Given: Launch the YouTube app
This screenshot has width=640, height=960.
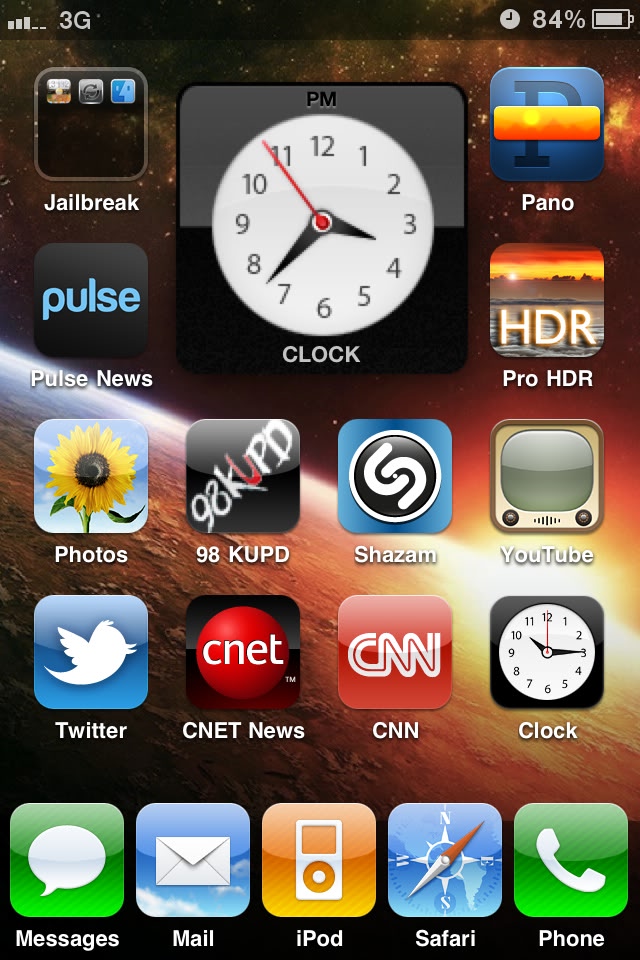Looking at the screenshot, I should [x=547, y=476].
